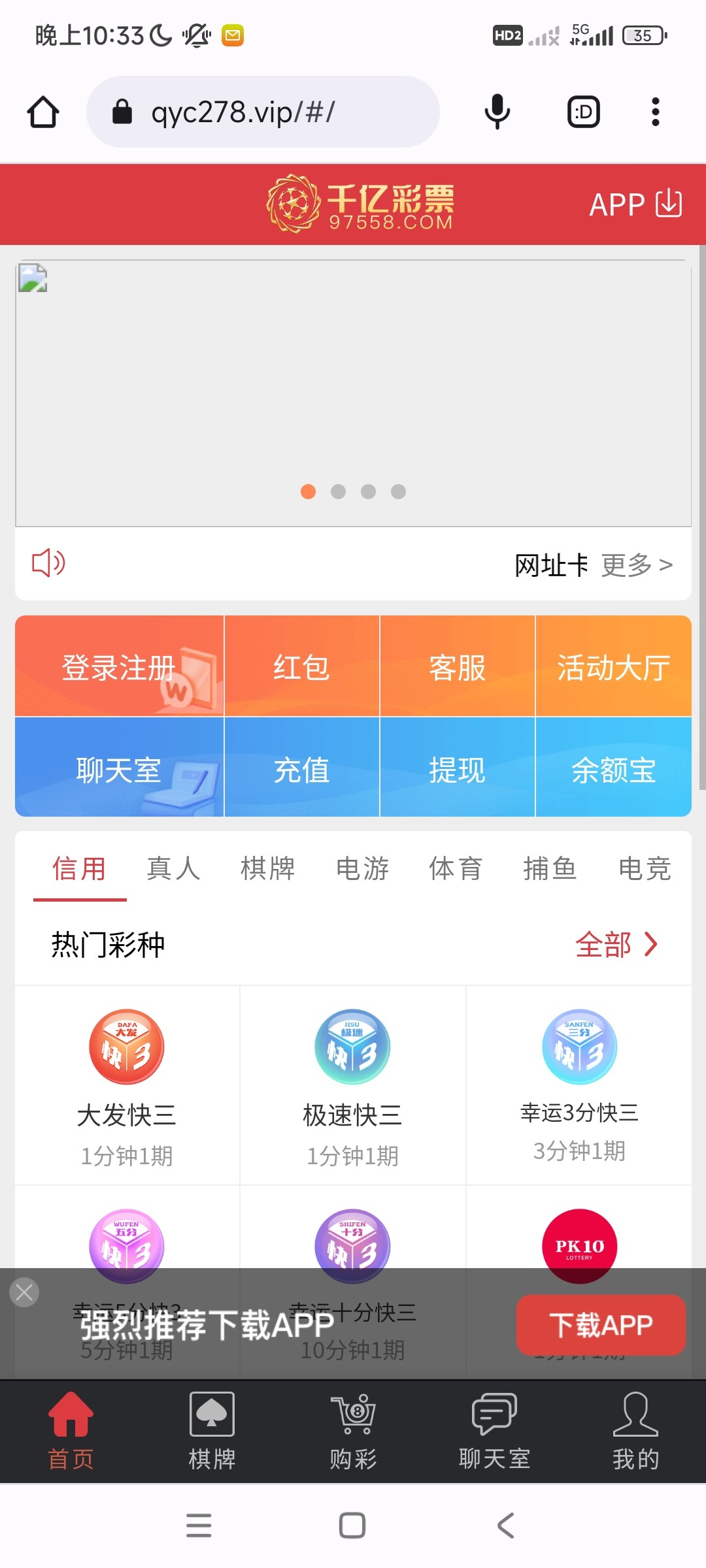
Task: Dismiss the download APP banner
Action: pyautogui.click(x=25, y=1292)
